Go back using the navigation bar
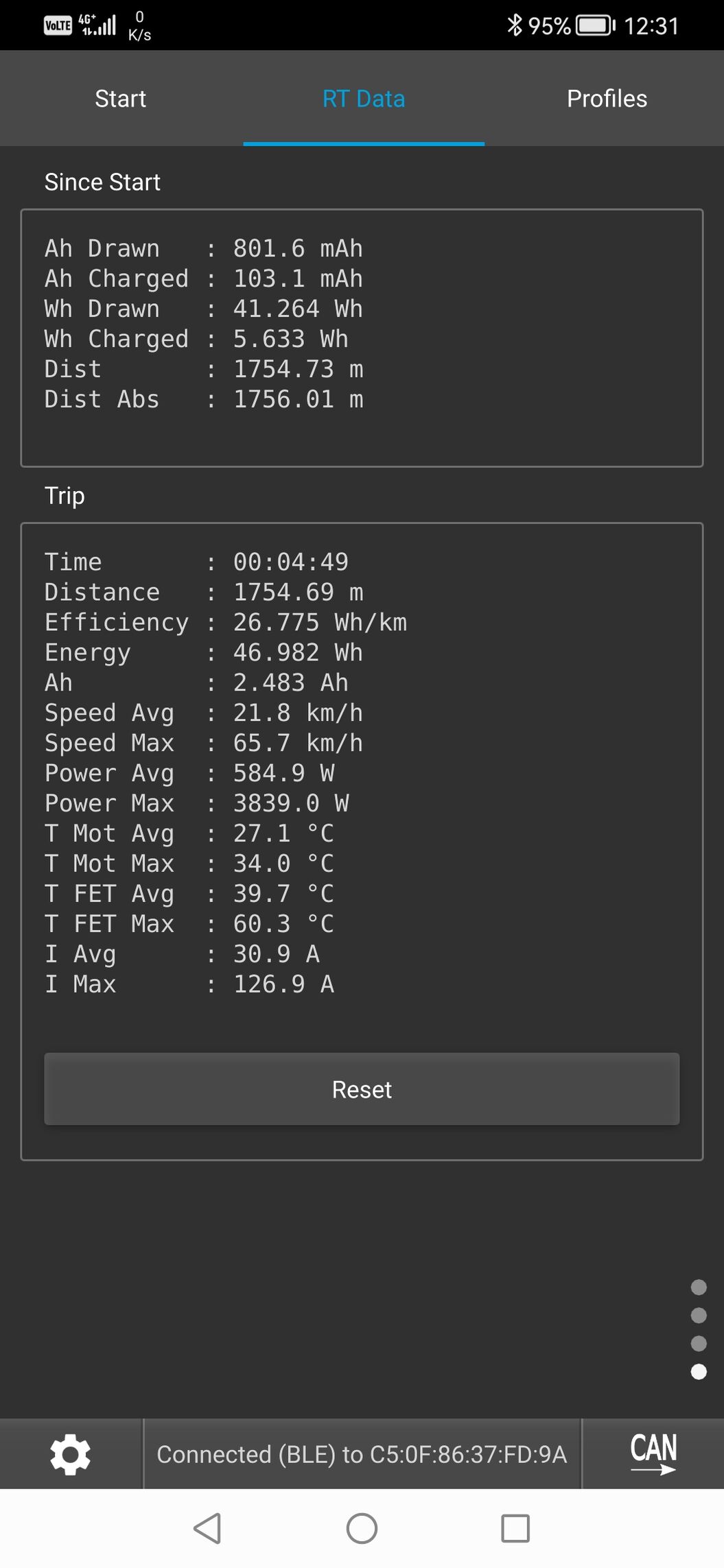The image size is (724, 1568). click(x=207, y=1528)
